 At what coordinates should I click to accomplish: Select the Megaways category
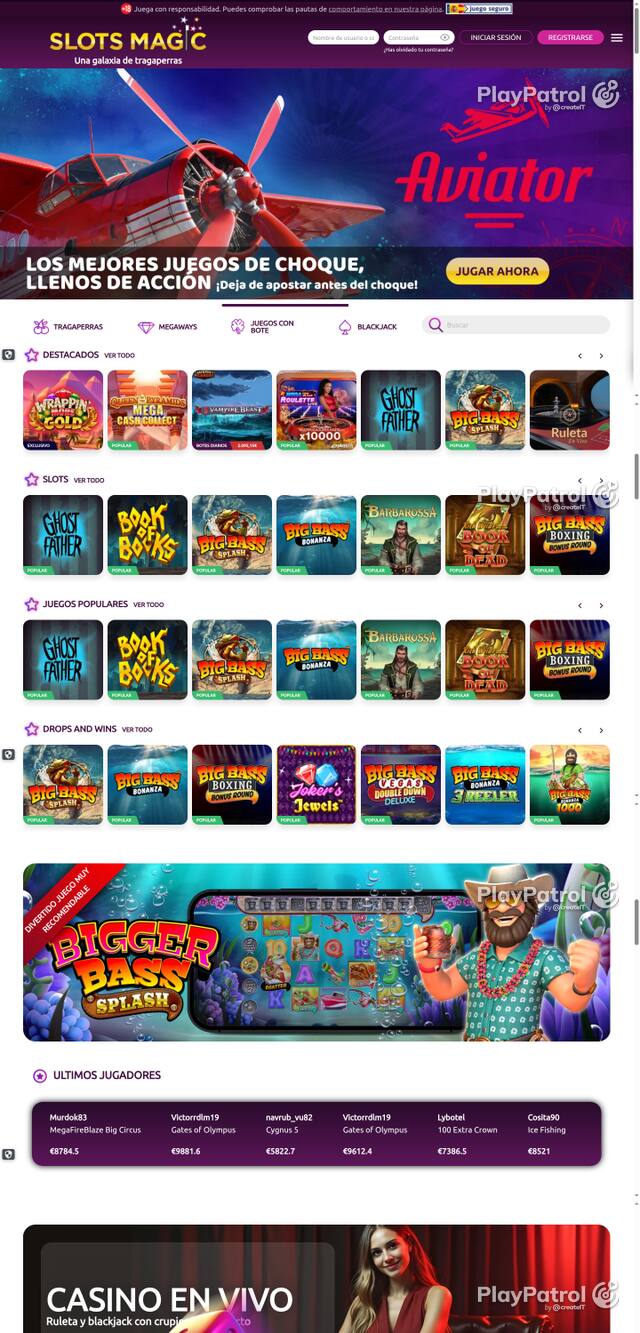click(x=167, y=327)
